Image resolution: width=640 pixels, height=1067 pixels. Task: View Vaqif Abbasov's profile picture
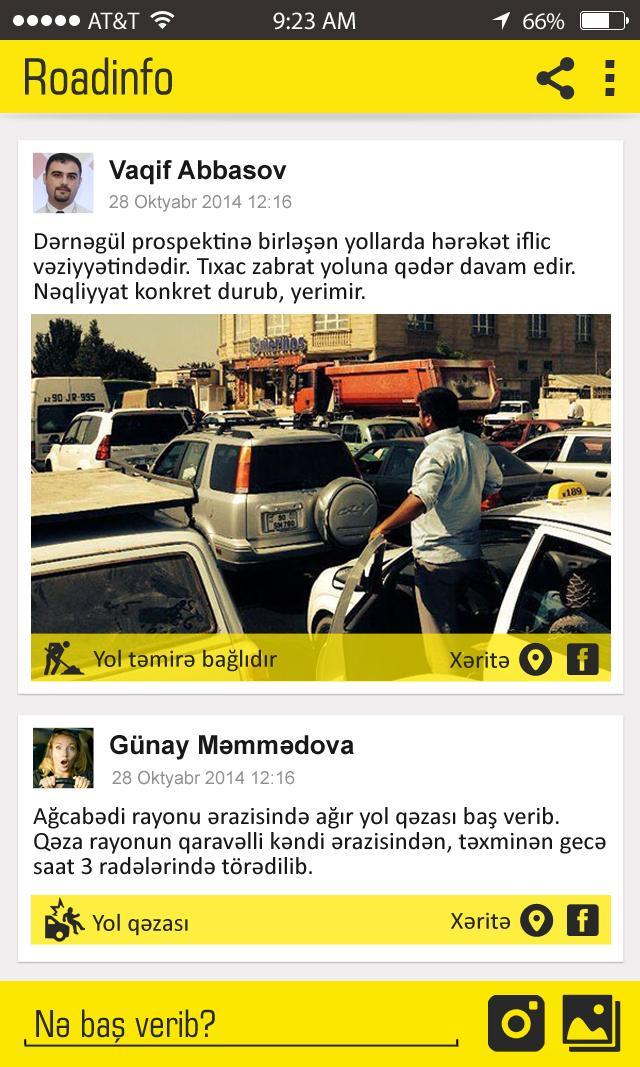pyautogui.click(x=63, y=183)
